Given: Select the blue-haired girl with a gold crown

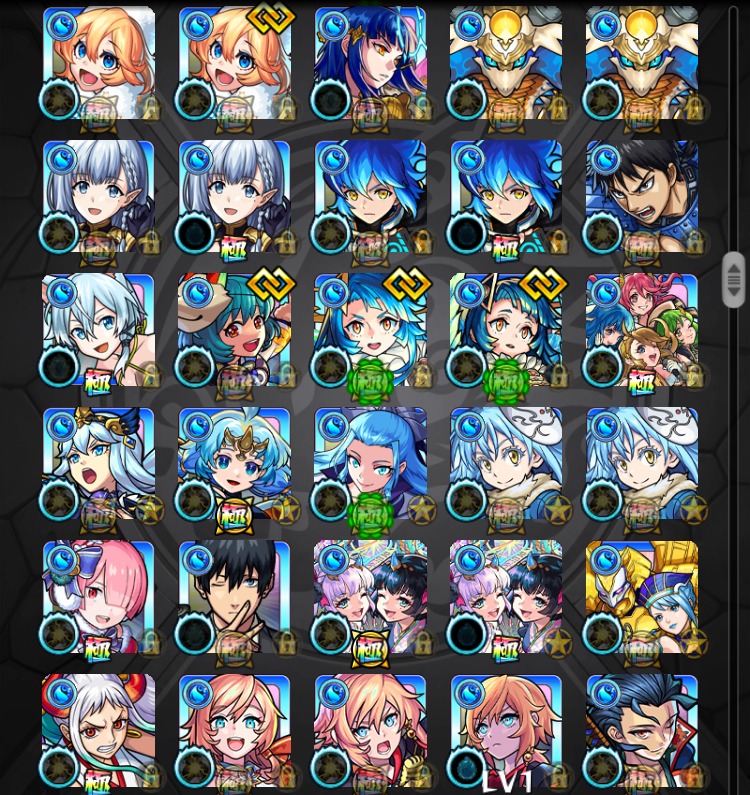Looking at the screenshot, I should (234, 464).
